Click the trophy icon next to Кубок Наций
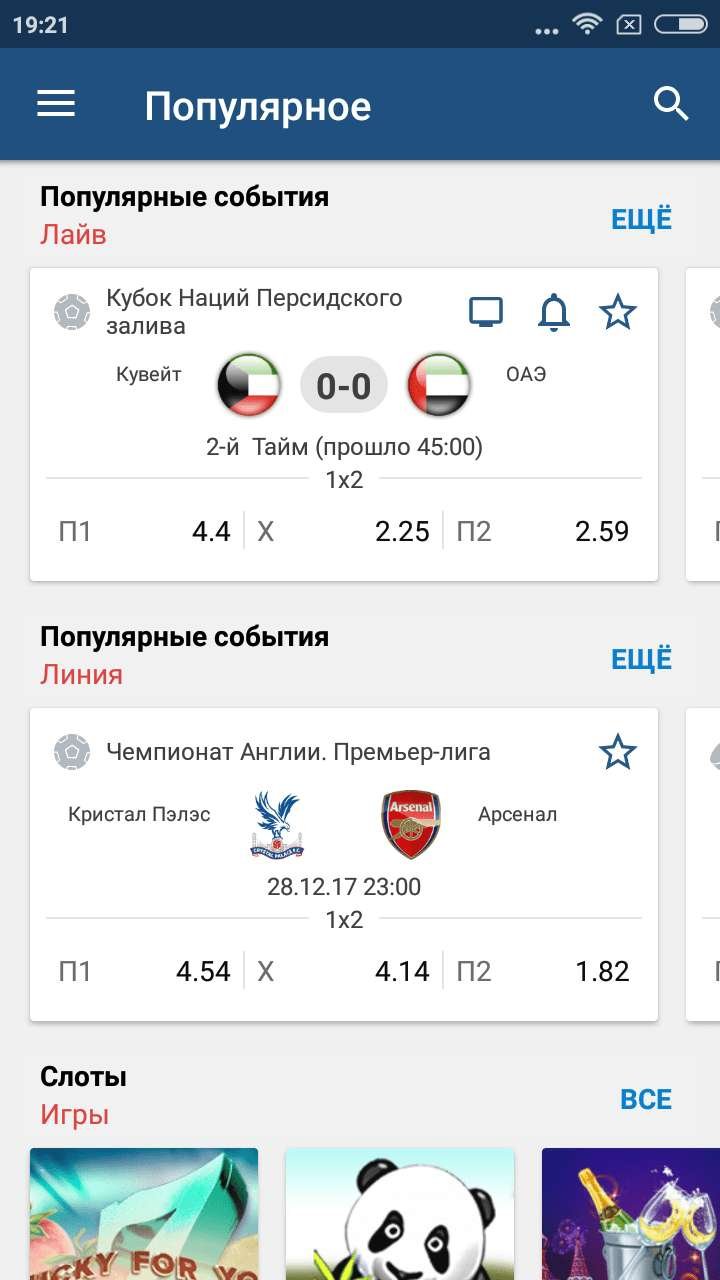Viewport: 720px width, 1280px height. point(71,310)
